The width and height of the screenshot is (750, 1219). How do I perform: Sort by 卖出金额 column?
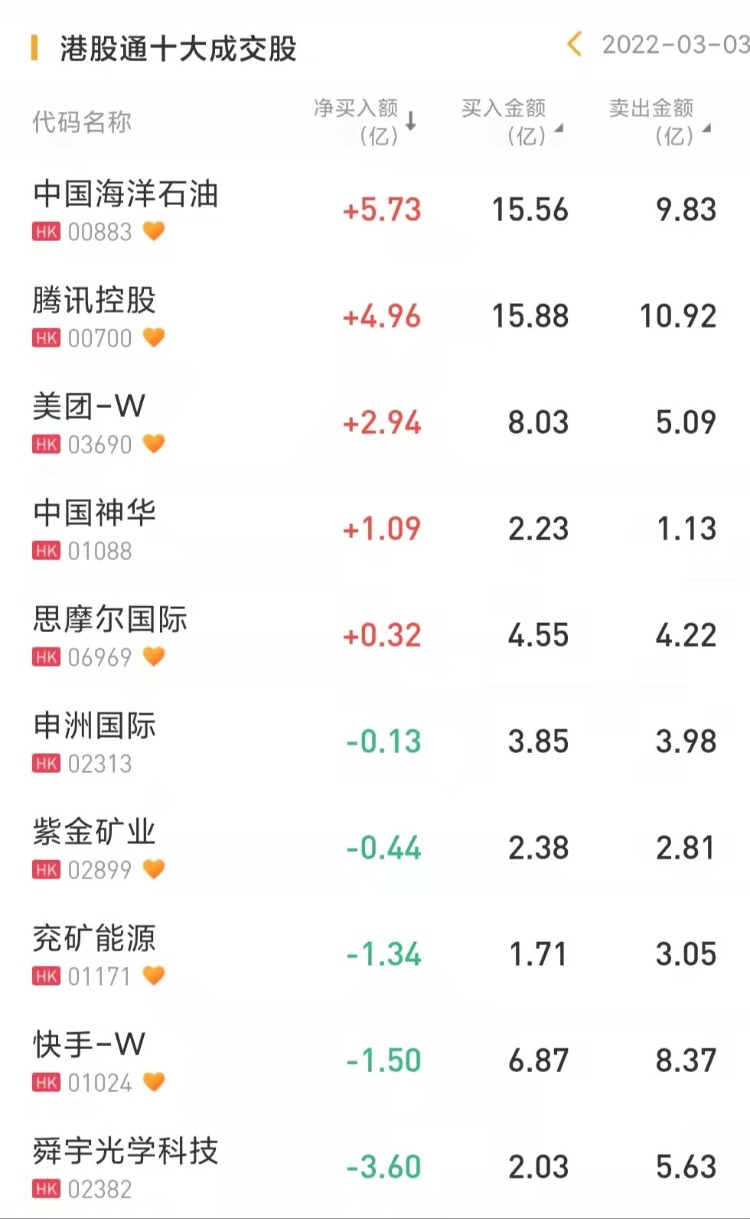click(659, 122)
